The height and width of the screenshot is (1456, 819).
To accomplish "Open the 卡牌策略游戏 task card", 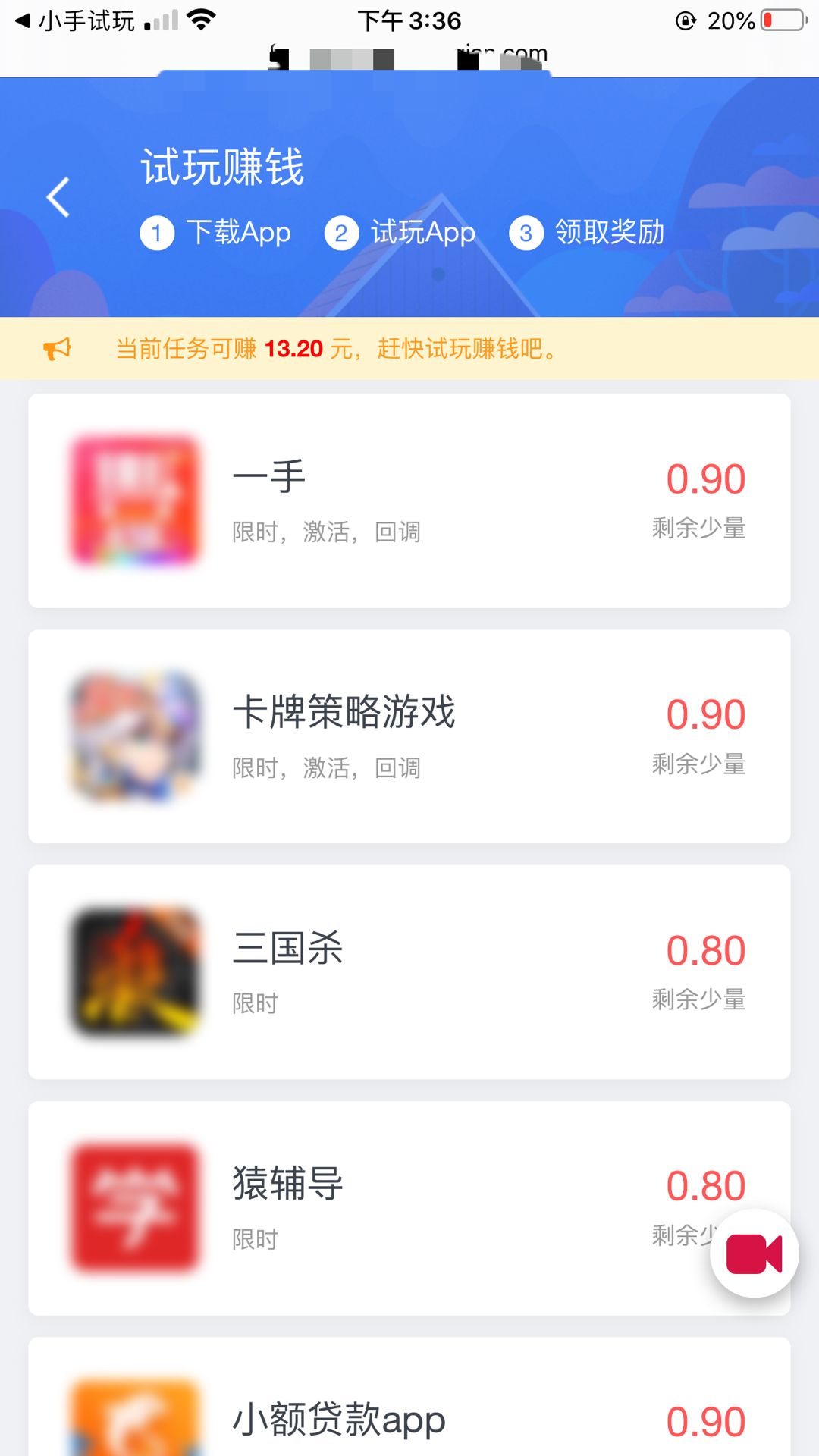I will click(409, 736).
